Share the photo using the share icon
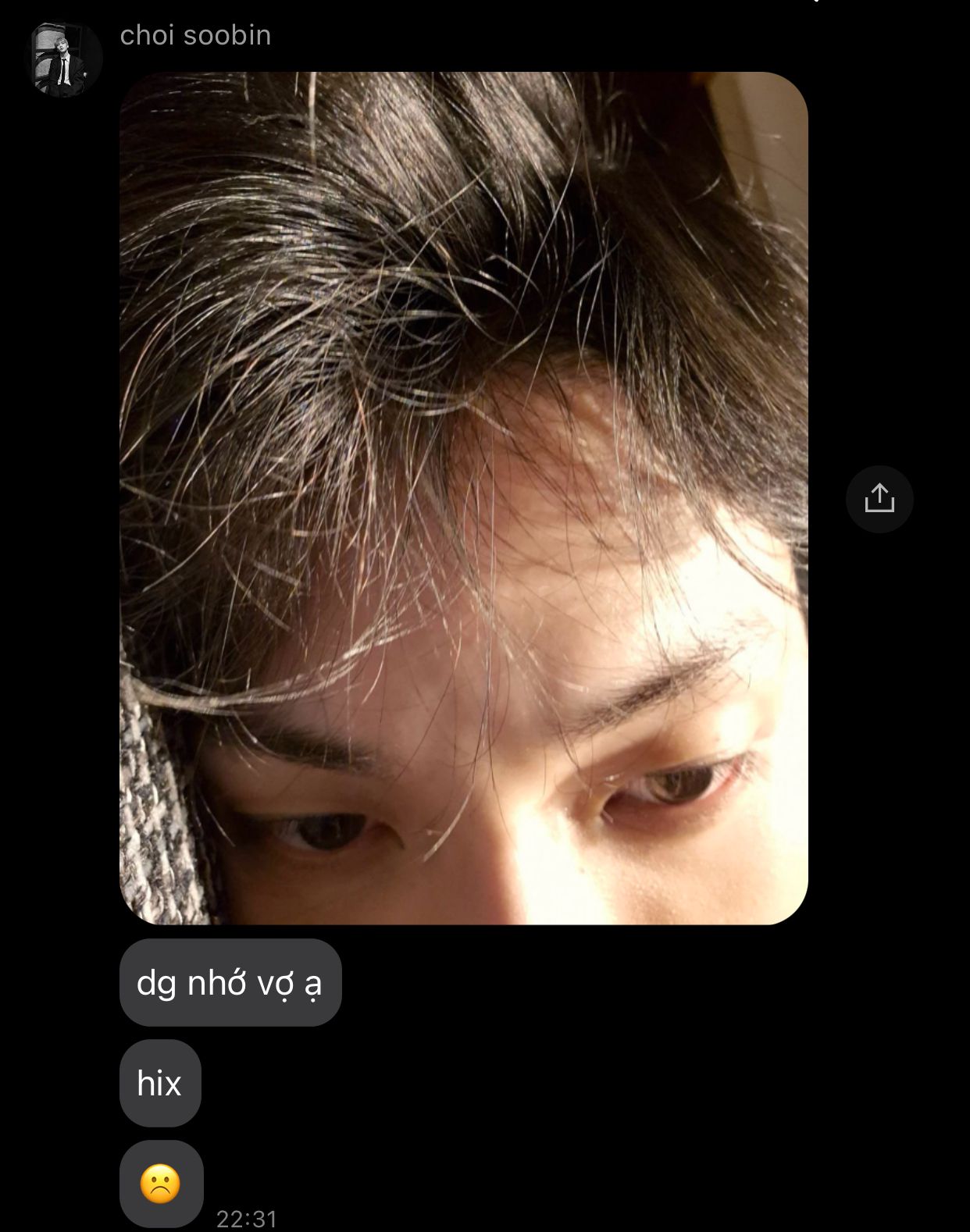The image size is (970, 1232). click(879, 499)
